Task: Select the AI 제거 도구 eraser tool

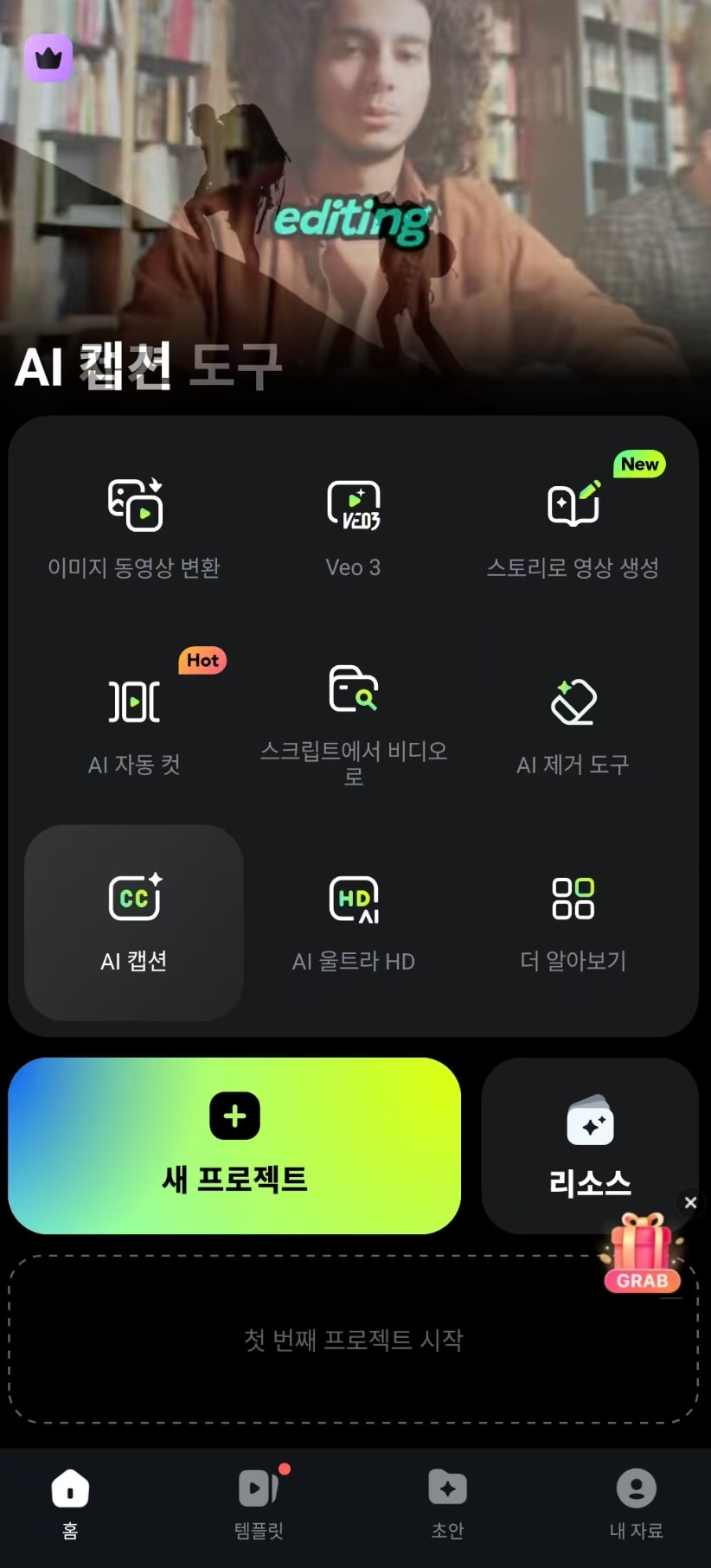Action: point(573,722)
